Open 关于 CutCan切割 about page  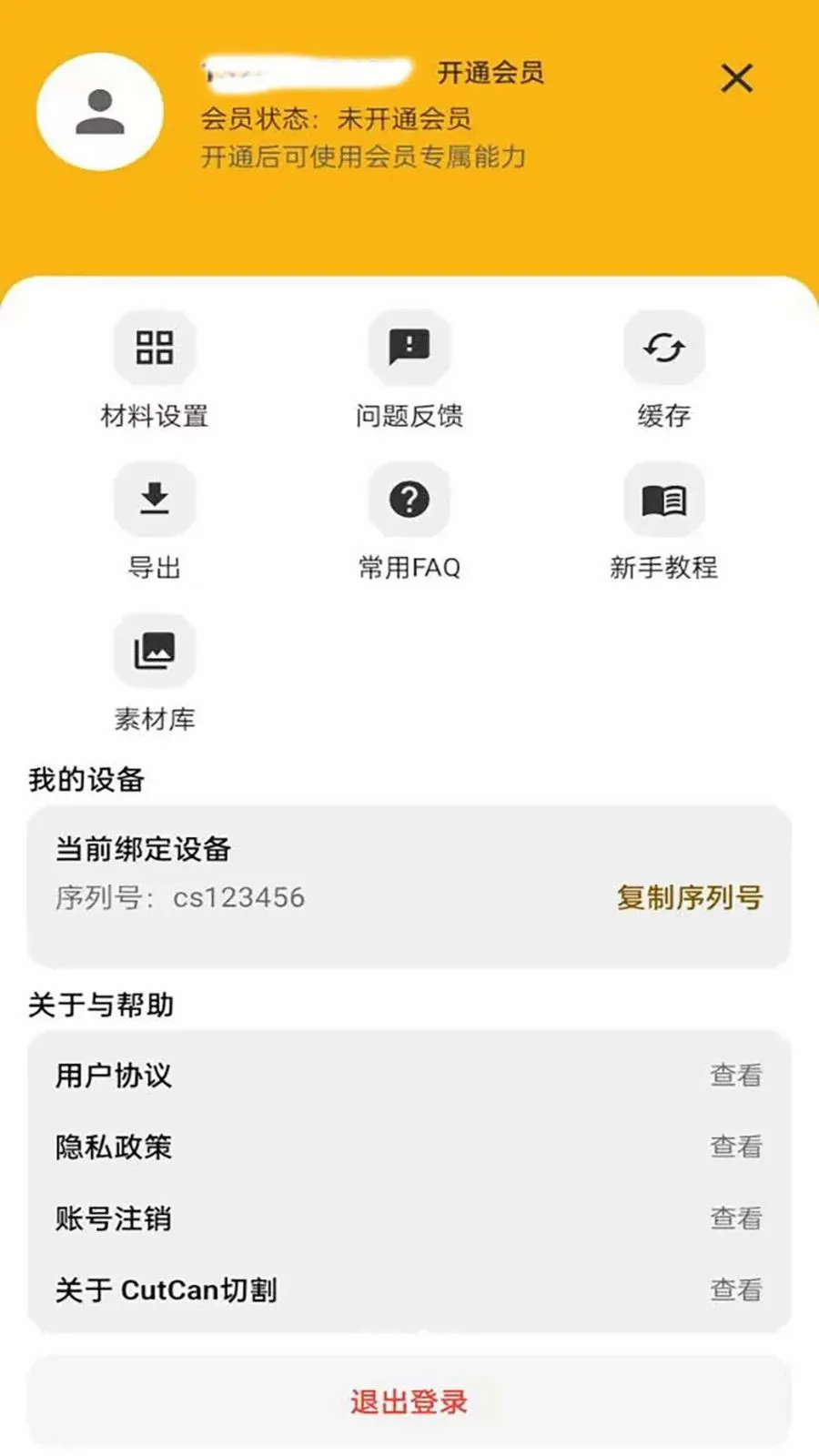tap(409, 1289)
